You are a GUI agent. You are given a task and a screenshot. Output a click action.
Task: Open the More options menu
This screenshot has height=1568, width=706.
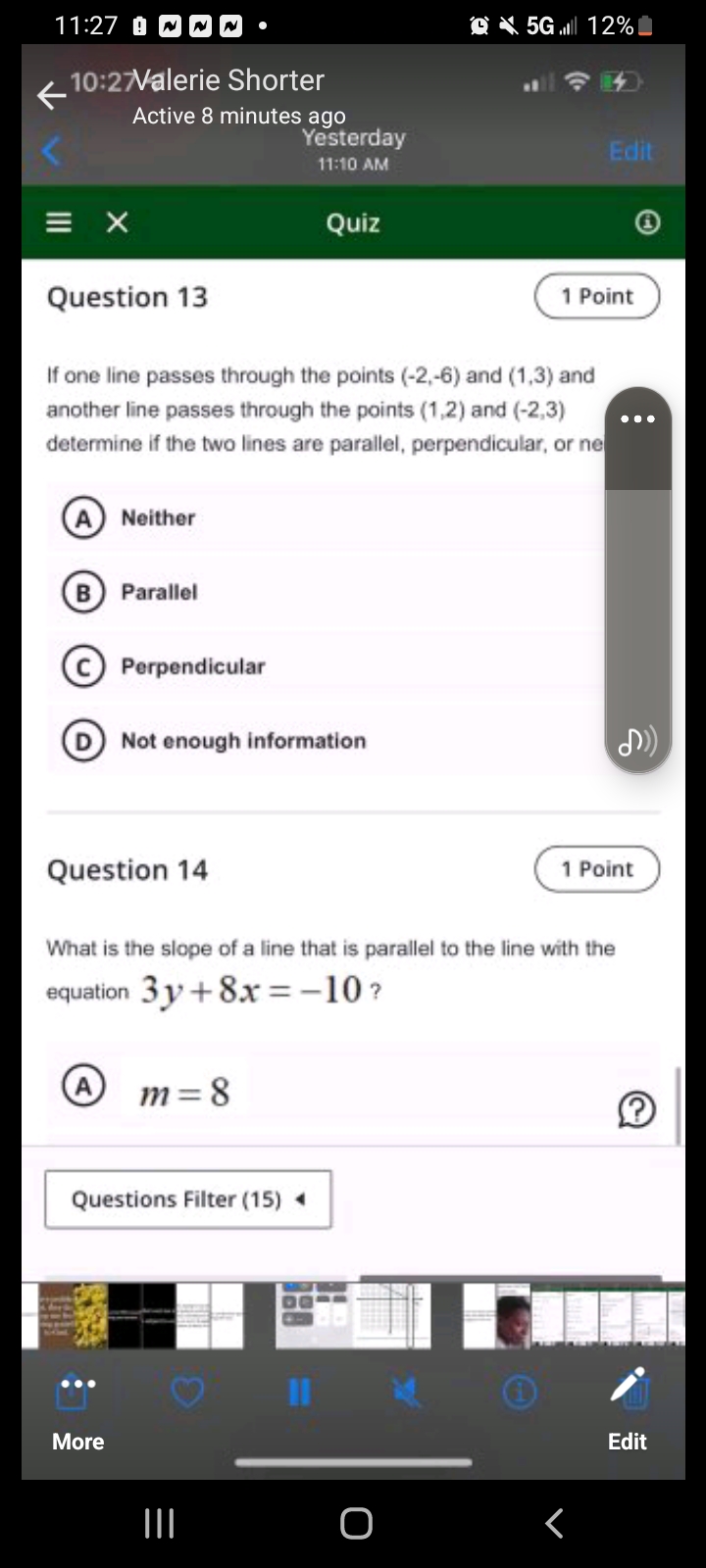click(x=77, y=1408)
